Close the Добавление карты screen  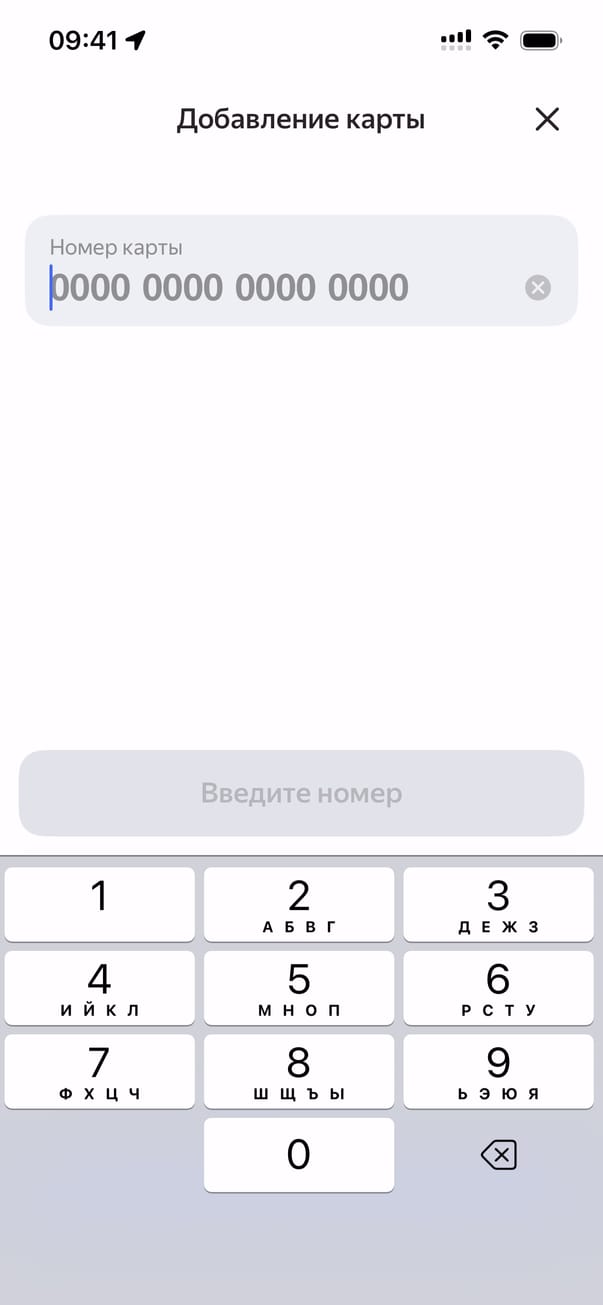coord(546,120)
